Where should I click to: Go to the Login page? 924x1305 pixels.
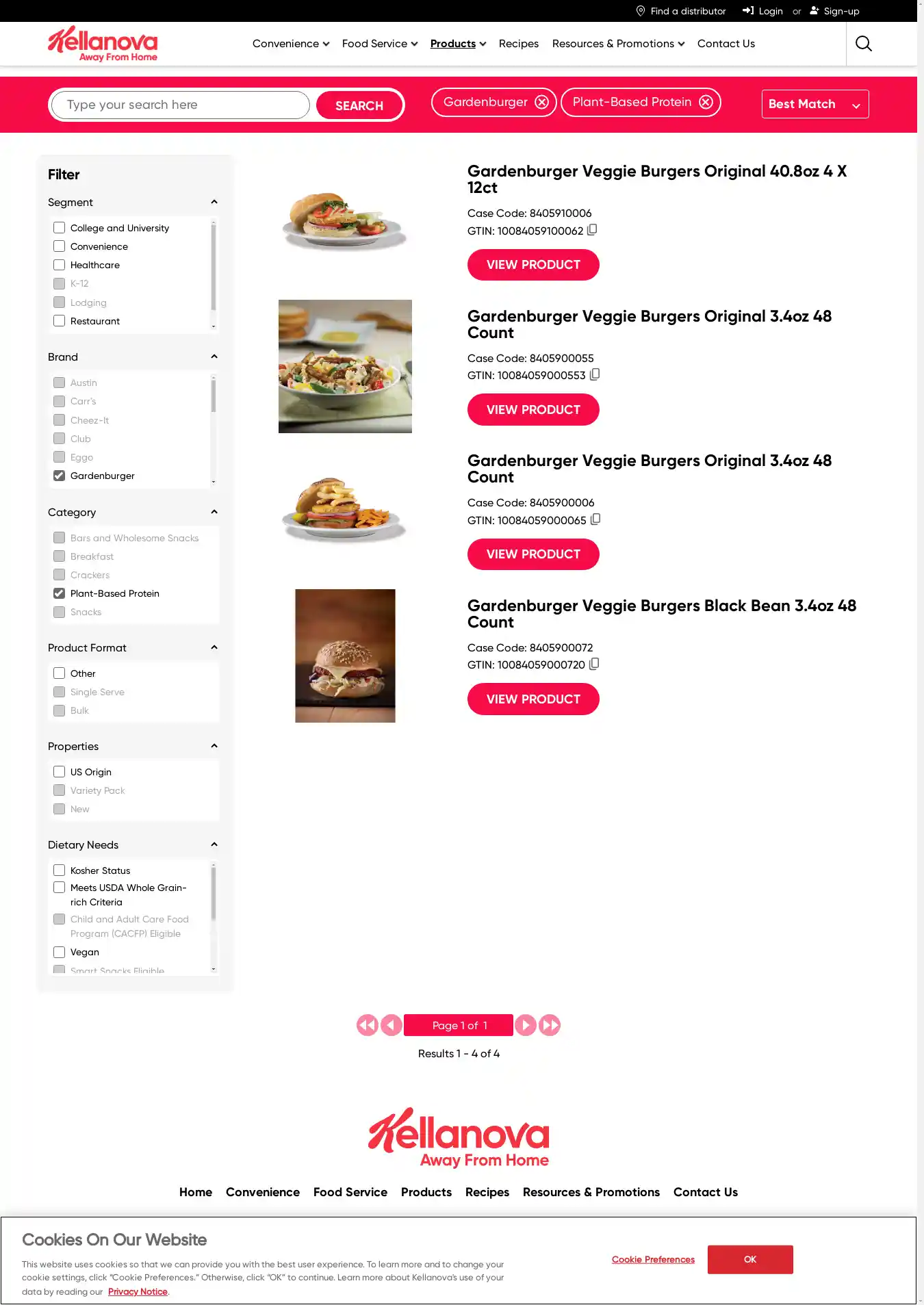(x=763, y=11)
